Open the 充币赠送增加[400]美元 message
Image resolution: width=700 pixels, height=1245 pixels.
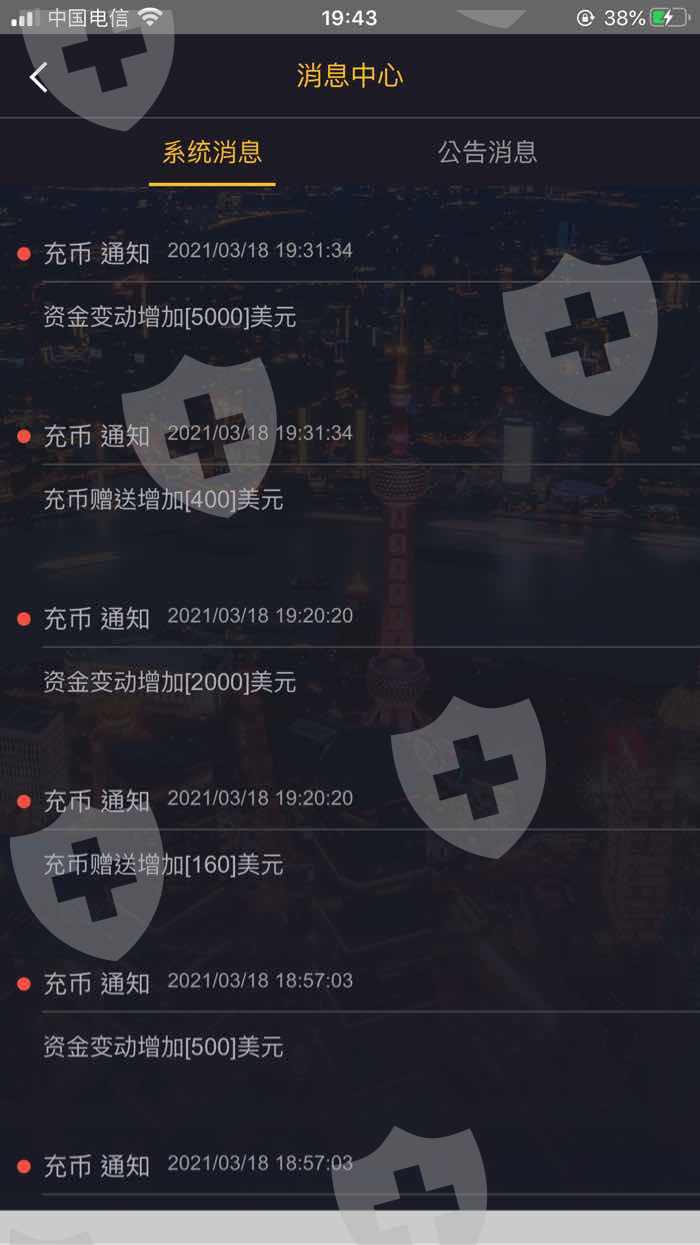163,500
